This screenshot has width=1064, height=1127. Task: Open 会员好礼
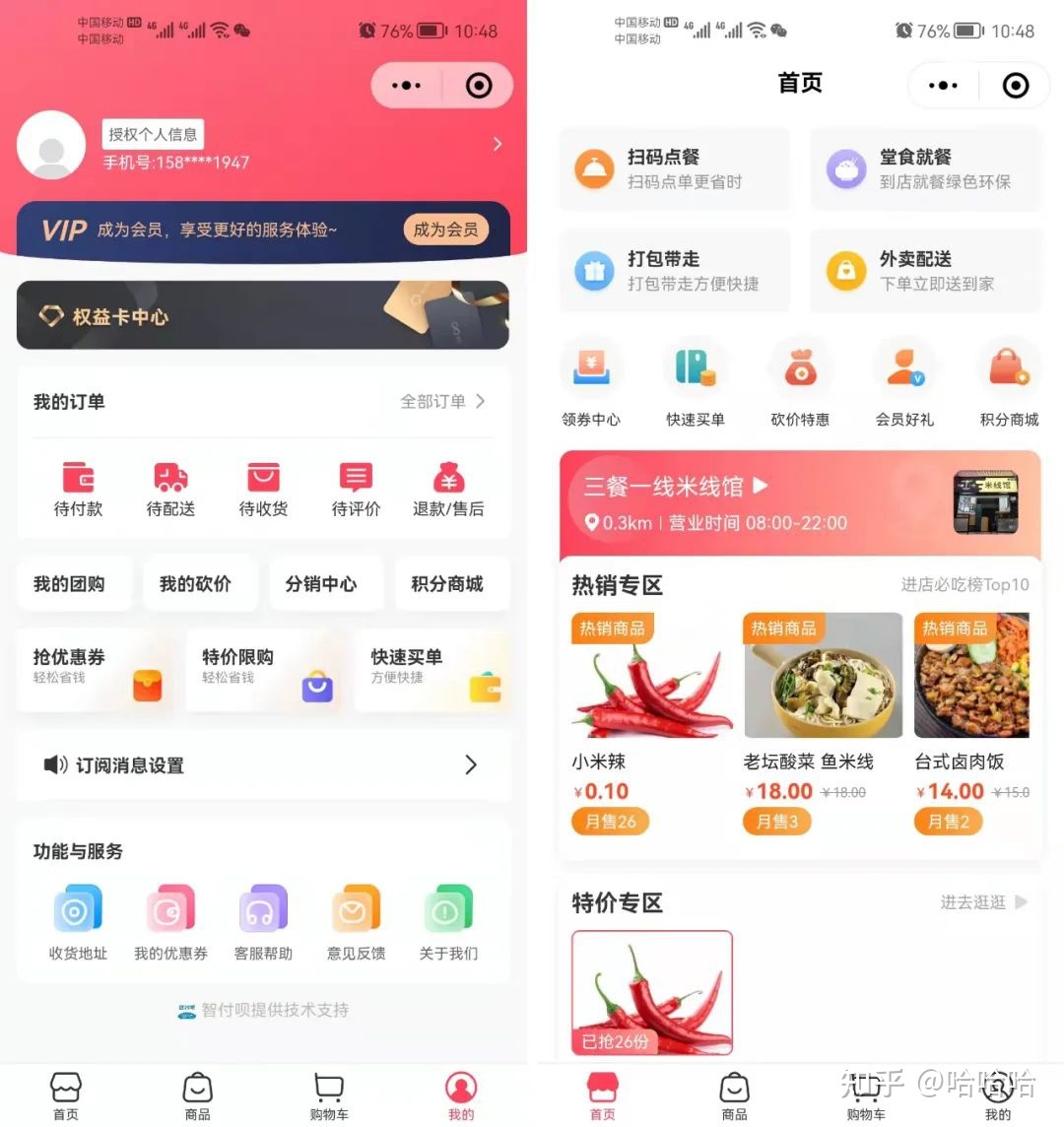click(904, 381)
